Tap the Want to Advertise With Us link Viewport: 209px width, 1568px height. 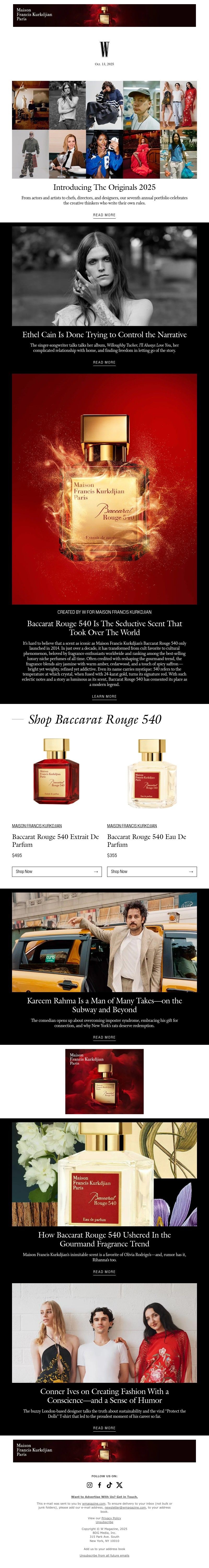pos(104,1496)
